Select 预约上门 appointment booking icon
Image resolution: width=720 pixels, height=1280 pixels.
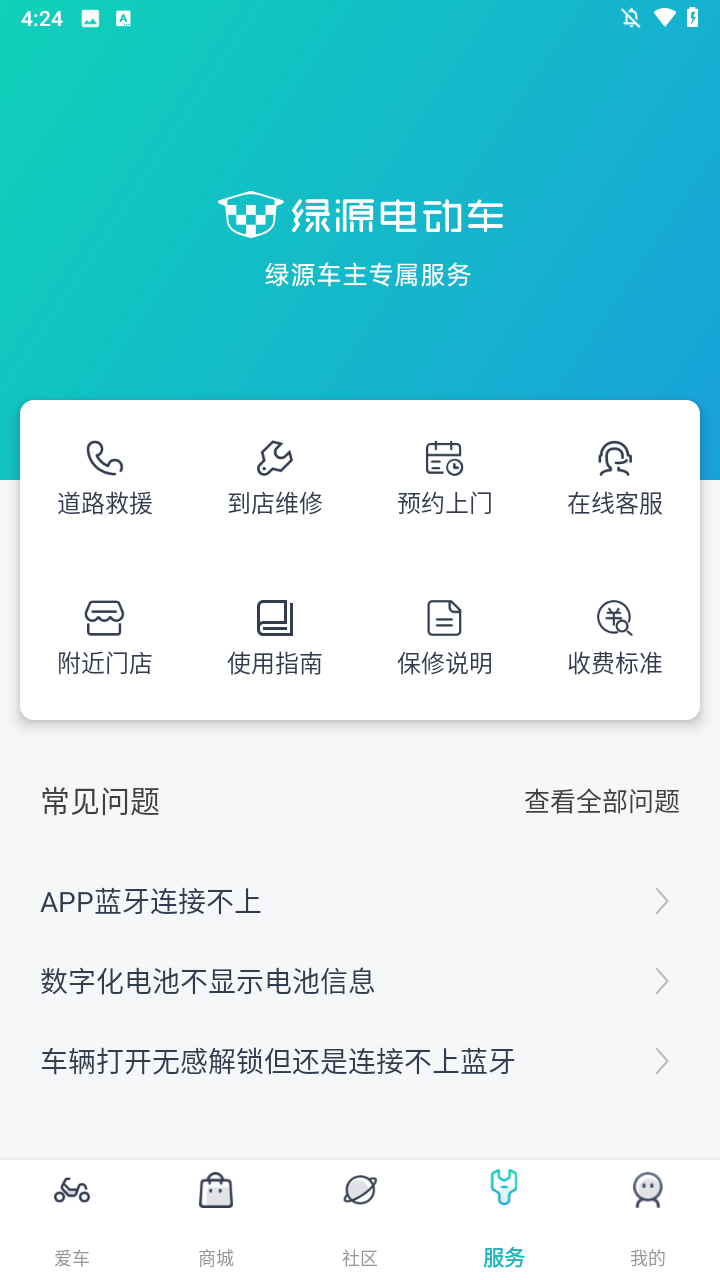(x=444, y=478)
